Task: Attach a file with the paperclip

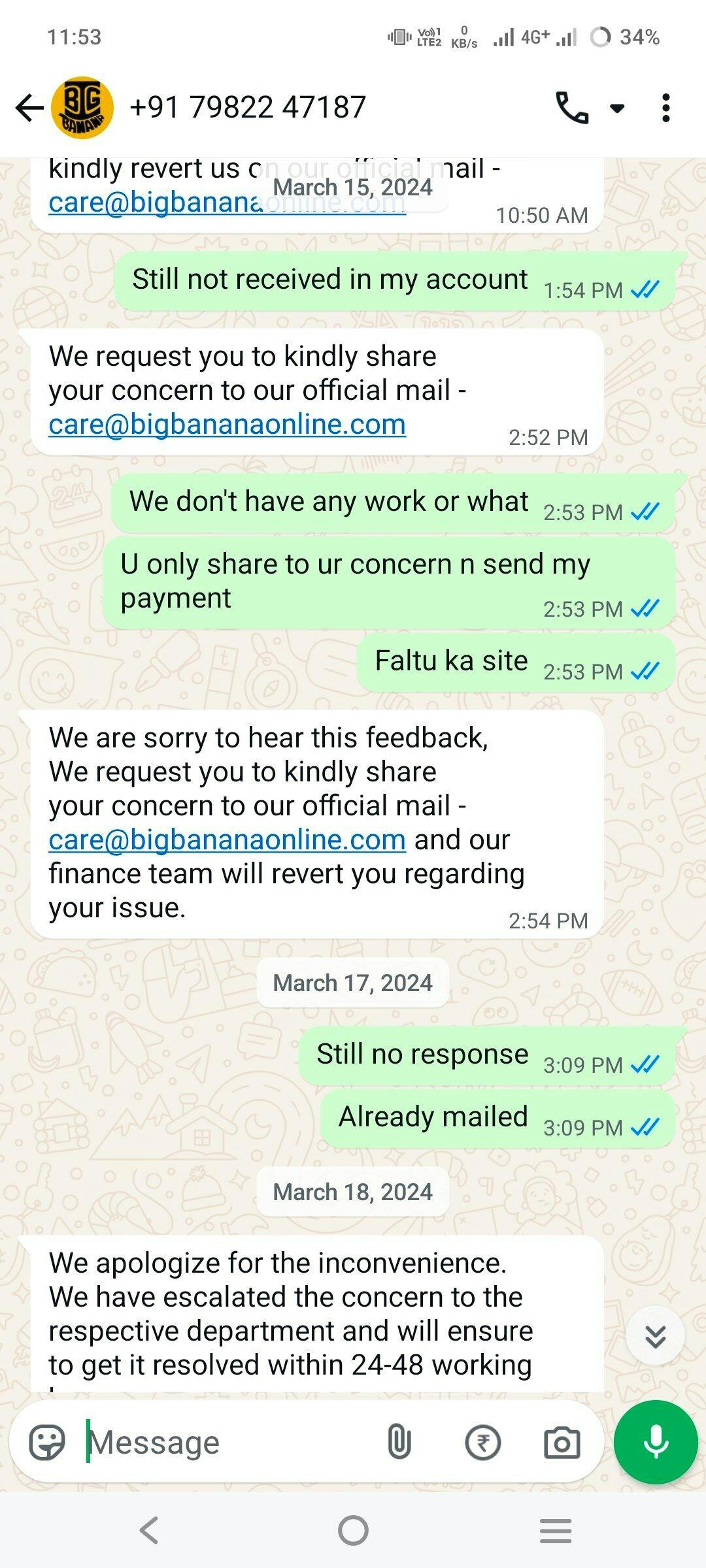Action: 399,1442
